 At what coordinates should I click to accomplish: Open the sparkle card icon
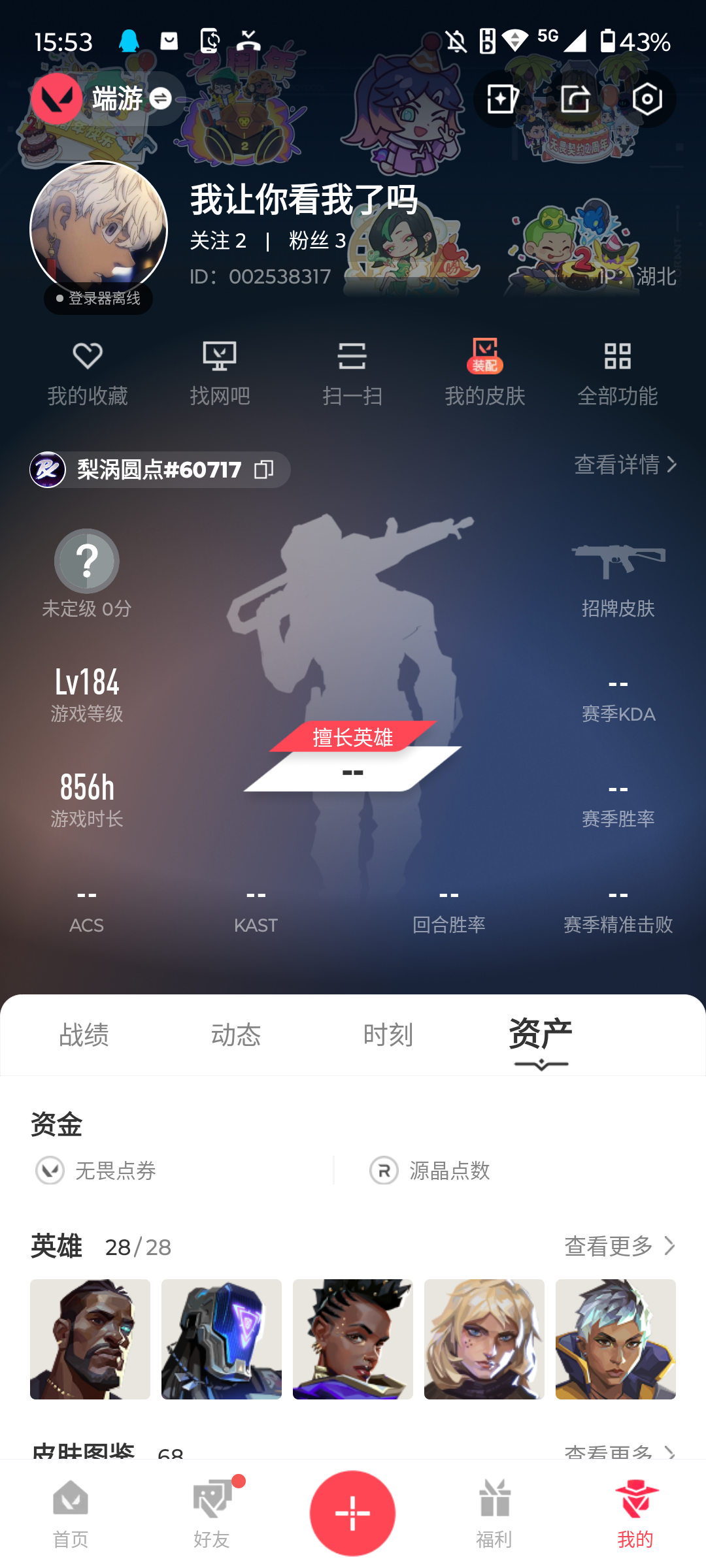click(x=503, y=99)
